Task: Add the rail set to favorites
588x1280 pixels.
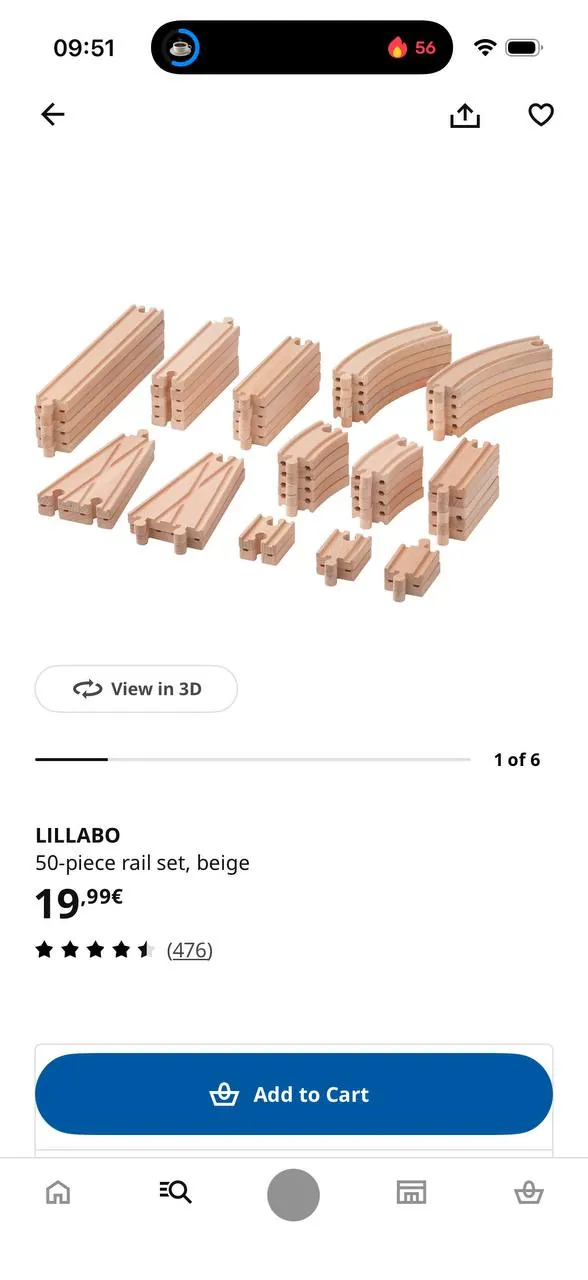Action: coord(541,115)
